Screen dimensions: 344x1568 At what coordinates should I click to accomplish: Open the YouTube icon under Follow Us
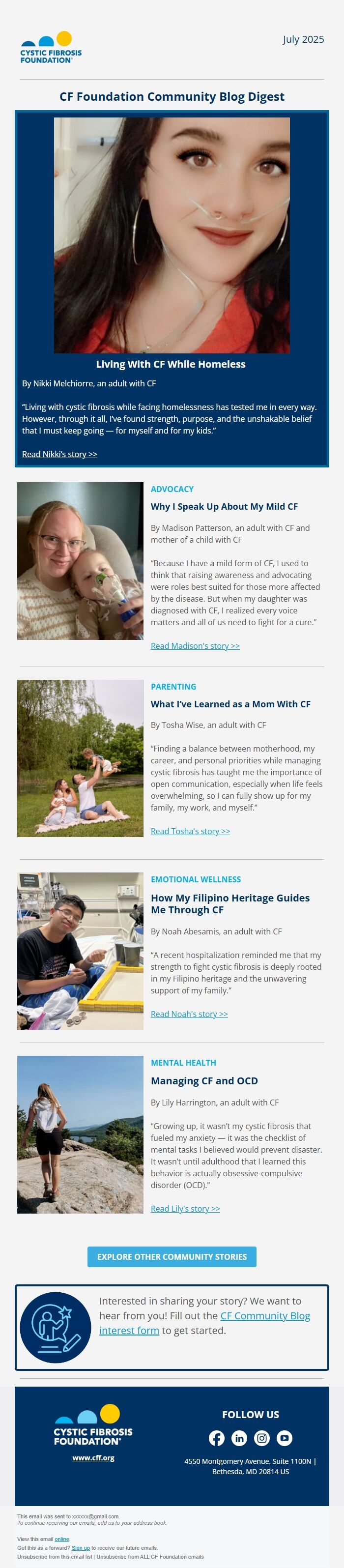pyautogui.click(x=285, y=1438)
